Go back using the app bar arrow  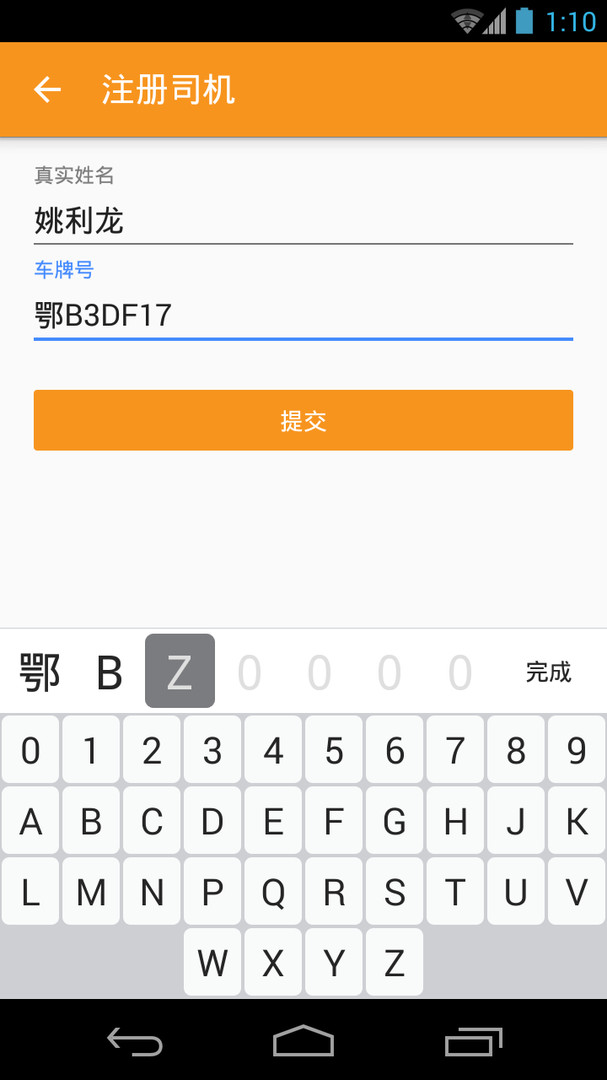point(48,90)
